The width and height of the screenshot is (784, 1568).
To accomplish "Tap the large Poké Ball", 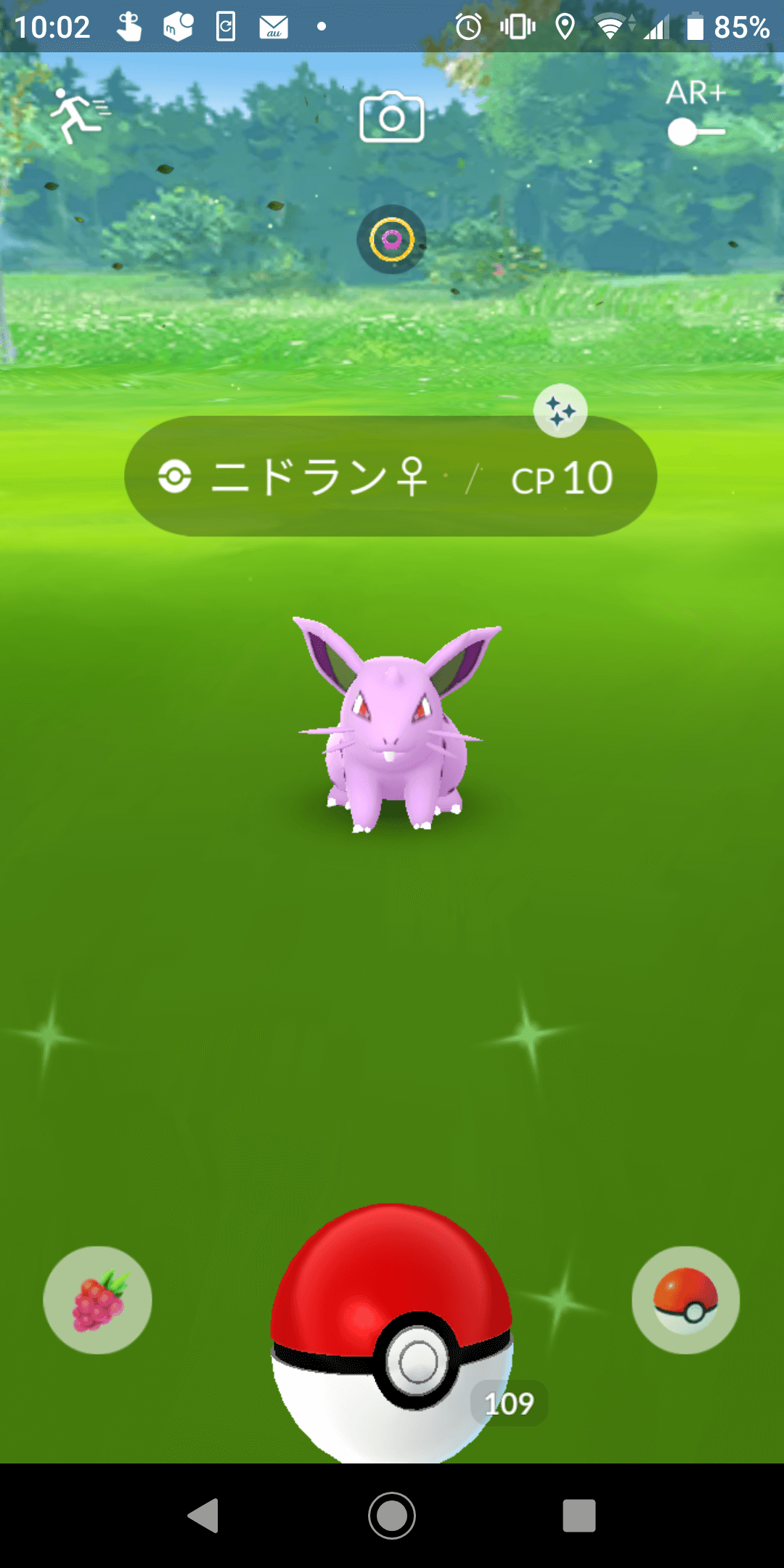I will [392, 1336].
